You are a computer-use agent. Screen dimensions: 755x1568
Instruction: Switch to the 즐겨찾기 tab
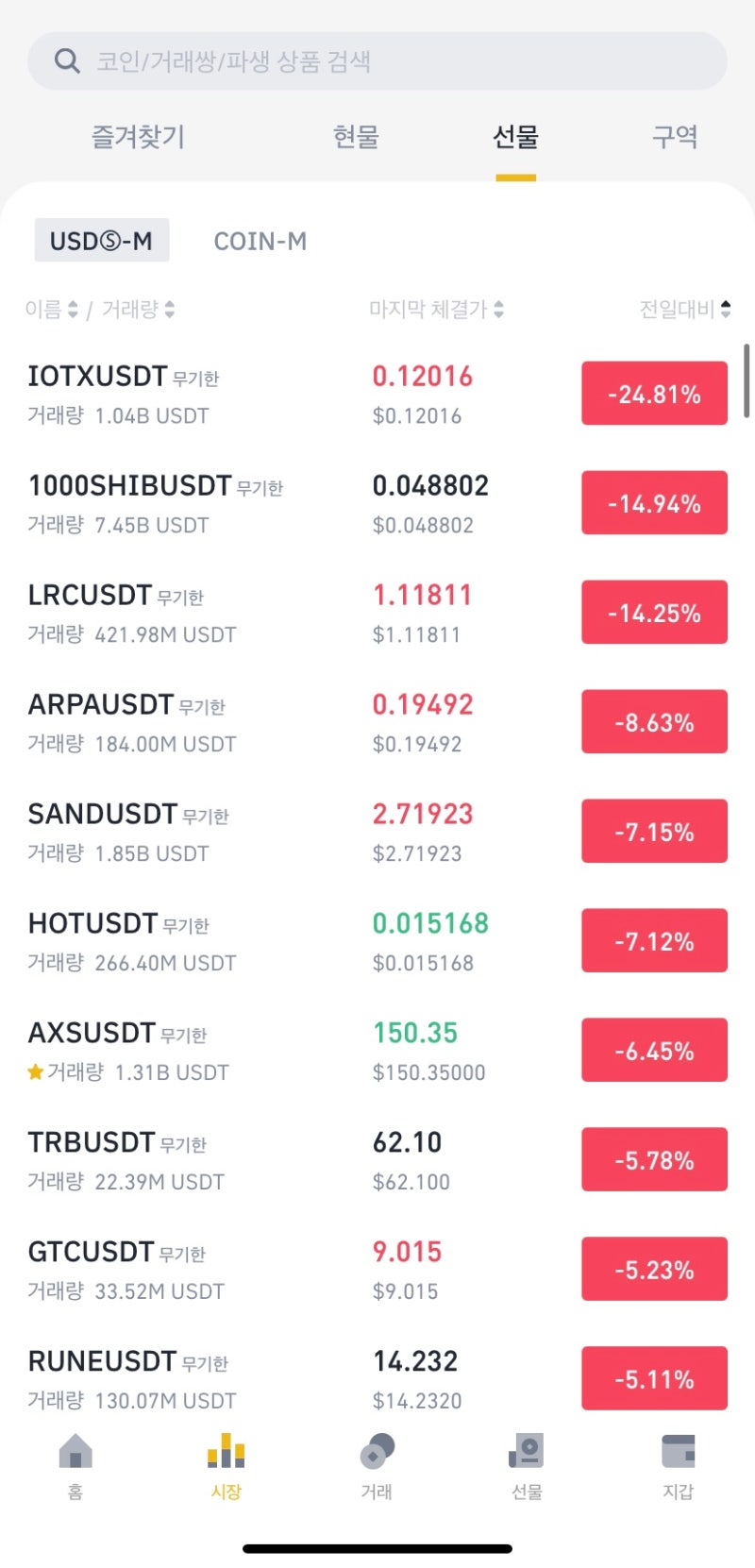point(138,137)
